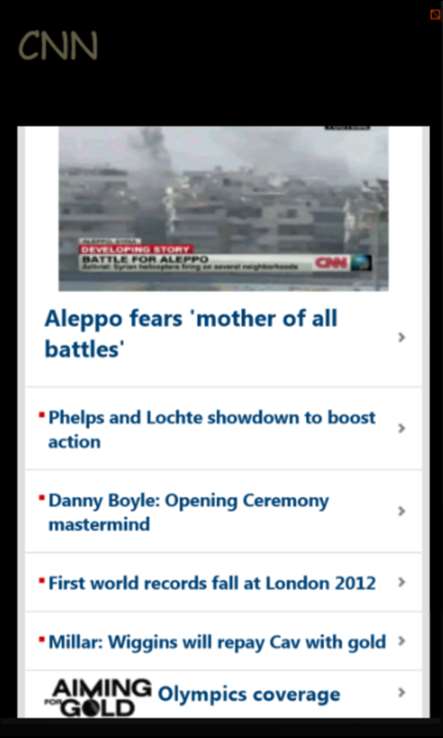View First world records fall at London 2012
Viewport: 443px width, 738px height.
[x=223, y=583]
